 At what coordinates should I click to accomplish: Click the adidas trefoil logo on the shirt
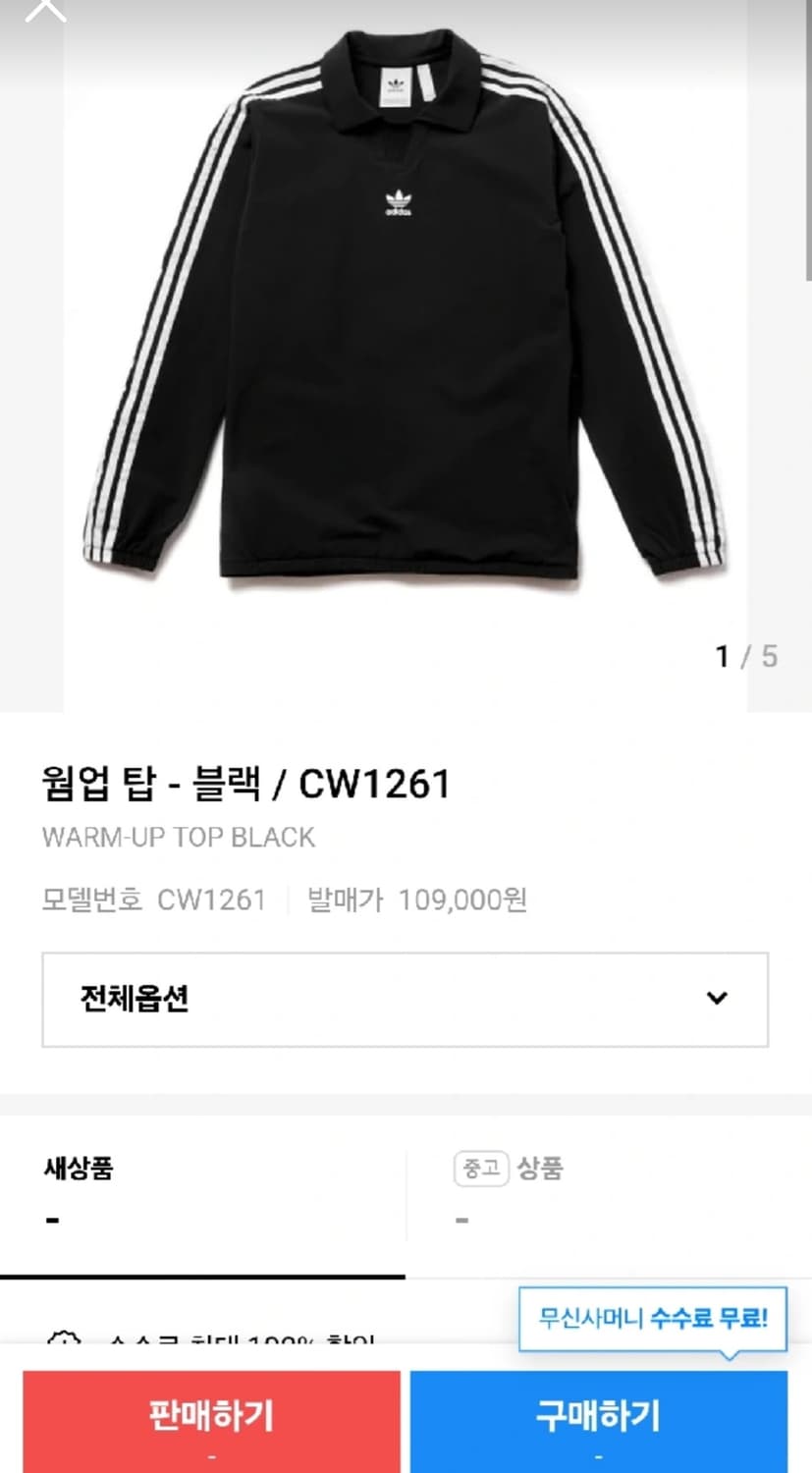click(x=398, y=200)
